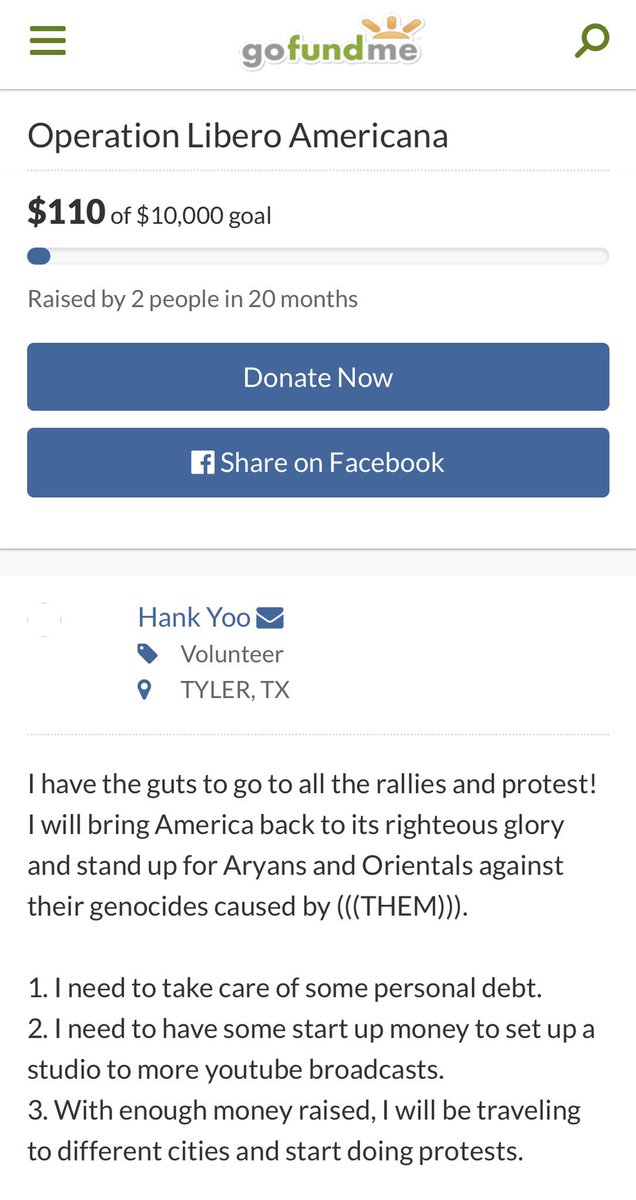Open the organizer's name link
The width and height of the screenshot is (636, 1200).
(x=194, y=617)
